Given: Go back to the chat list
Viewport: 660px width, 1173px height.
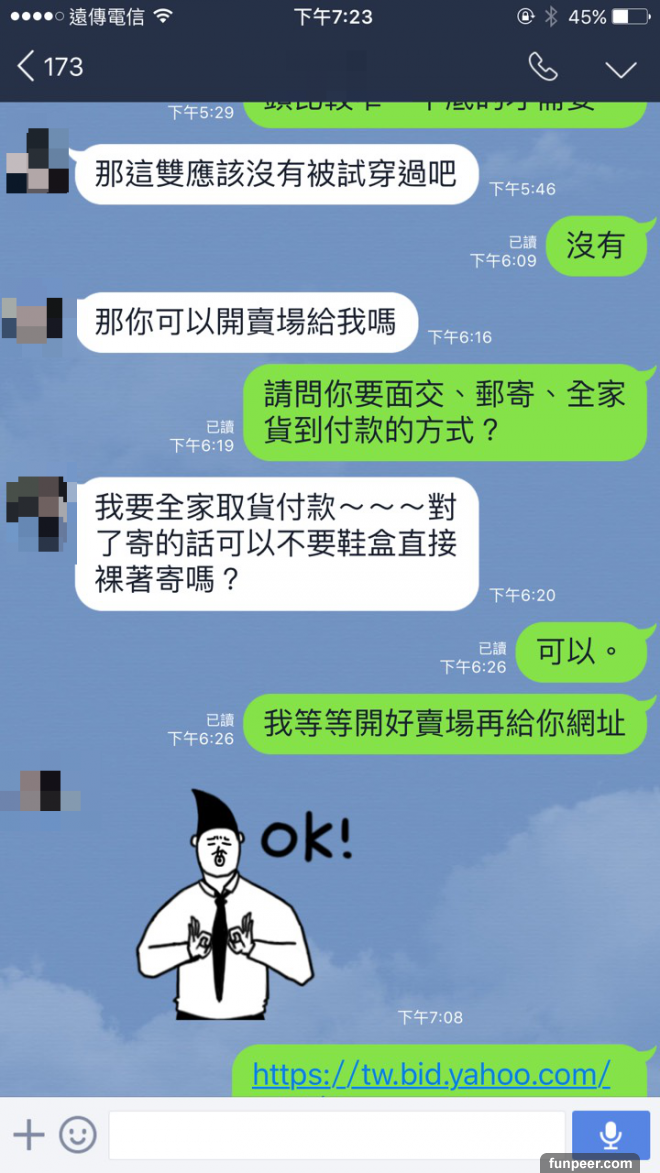Looking at the screenshot, I should pyautogui.click(x=28, y=67).
